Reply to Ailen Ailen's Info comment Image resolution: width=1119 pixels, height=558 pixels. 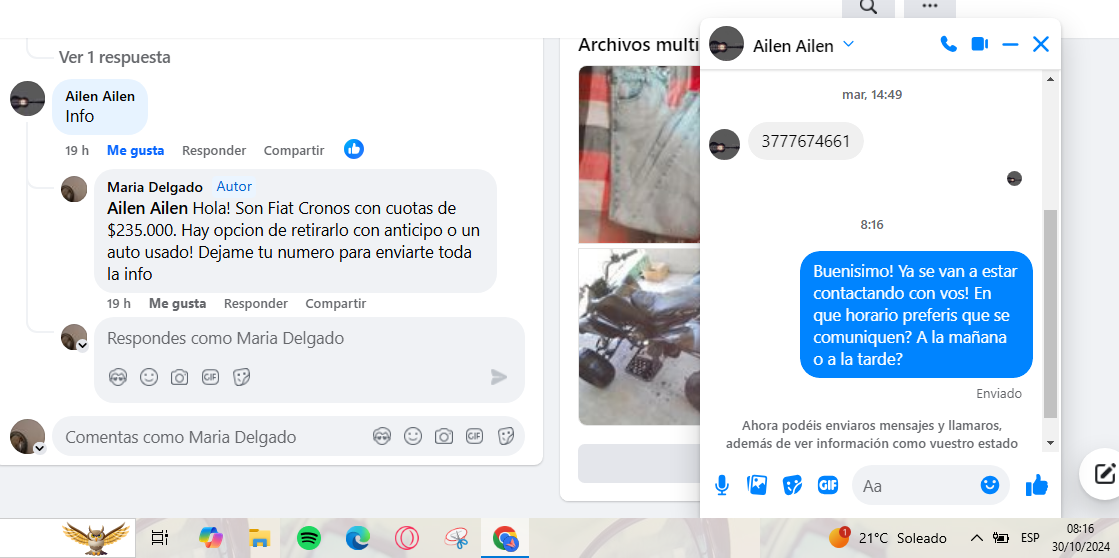(214, 150)
